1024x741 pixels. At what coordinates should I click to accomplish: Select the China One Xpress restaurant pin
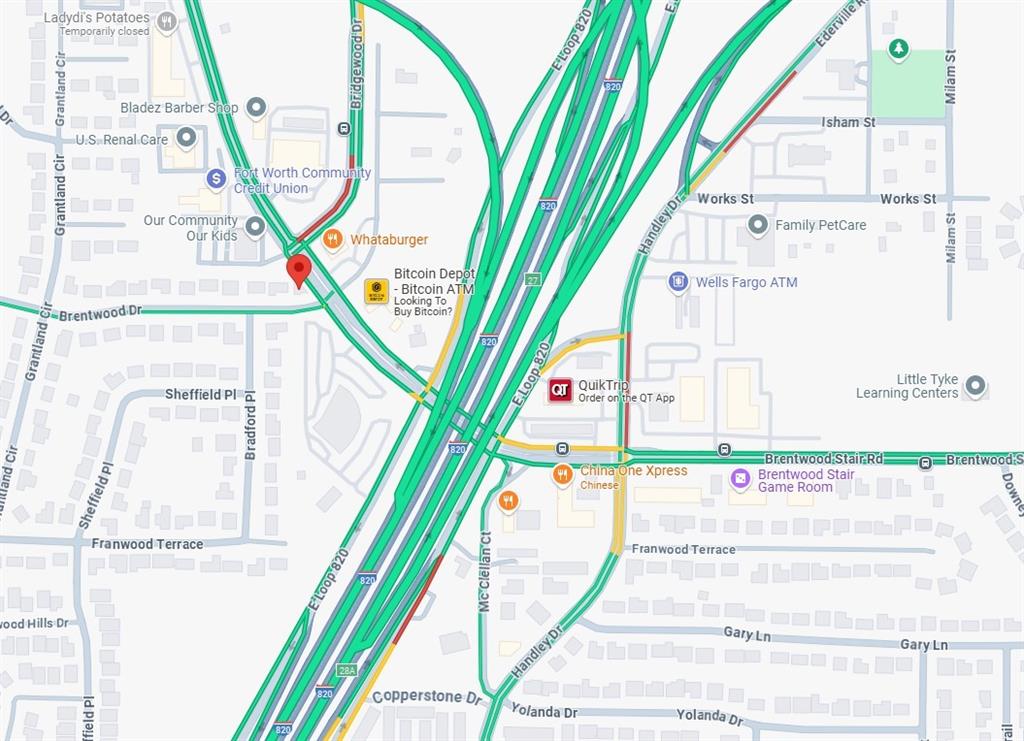[563, 475]
